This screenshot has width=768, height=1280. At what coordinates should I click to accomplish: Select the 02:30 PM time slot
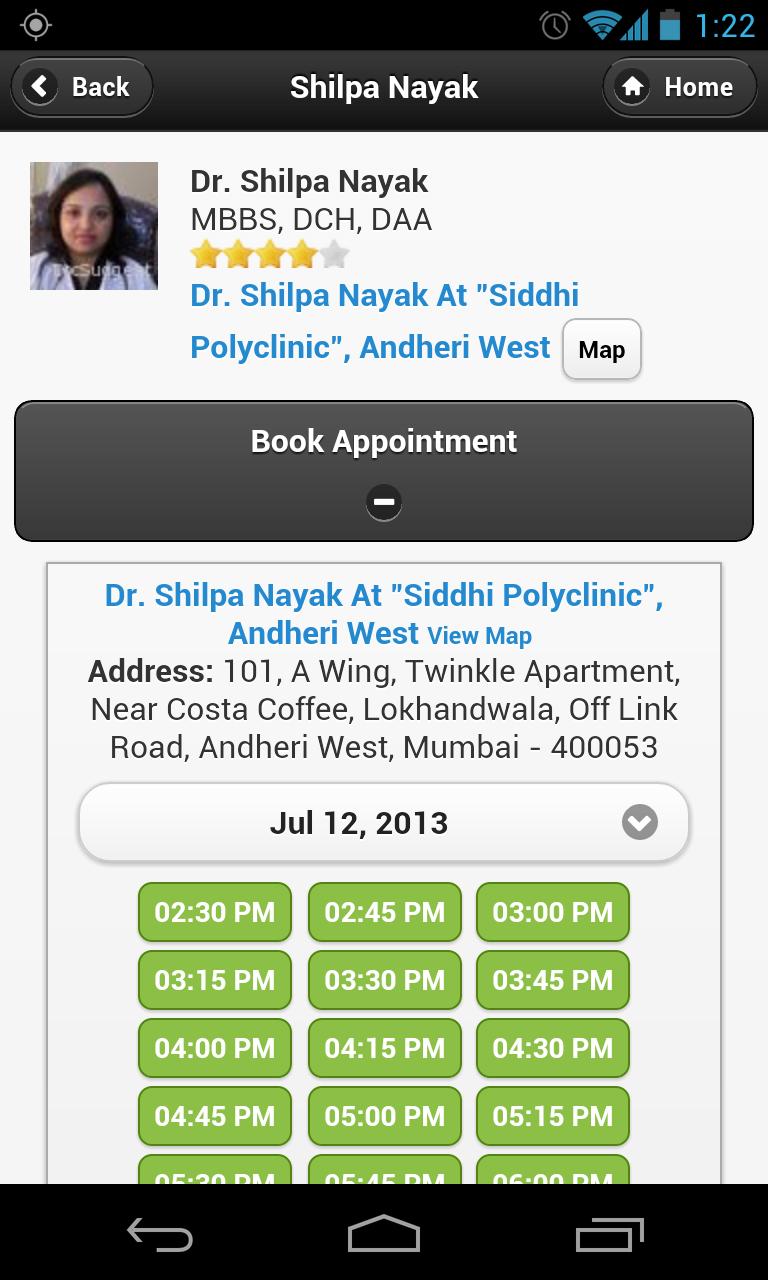[214, 912]
